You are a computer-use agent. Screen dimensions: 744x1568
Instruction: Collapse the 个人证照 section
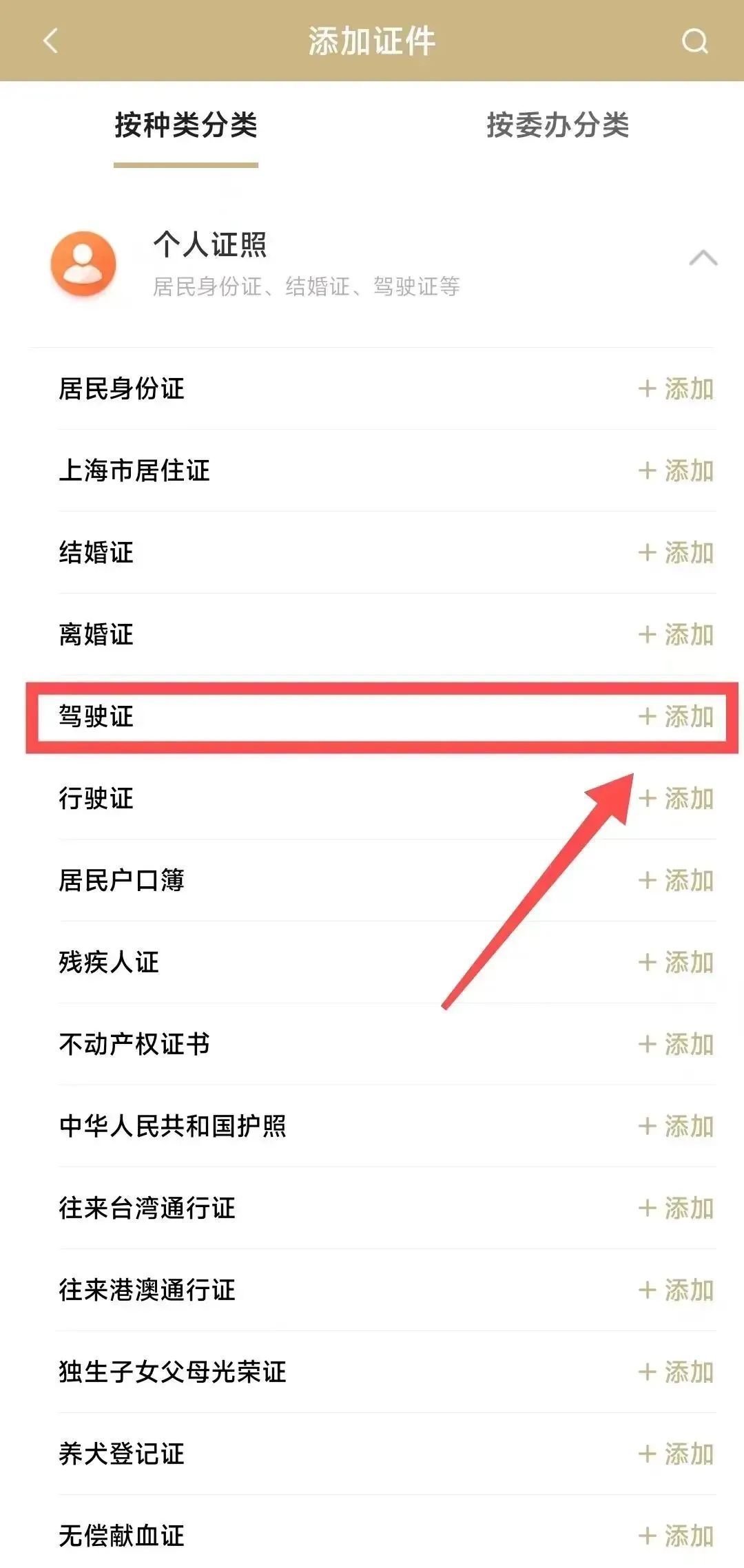pyautogui.click(x=703, y=258)
